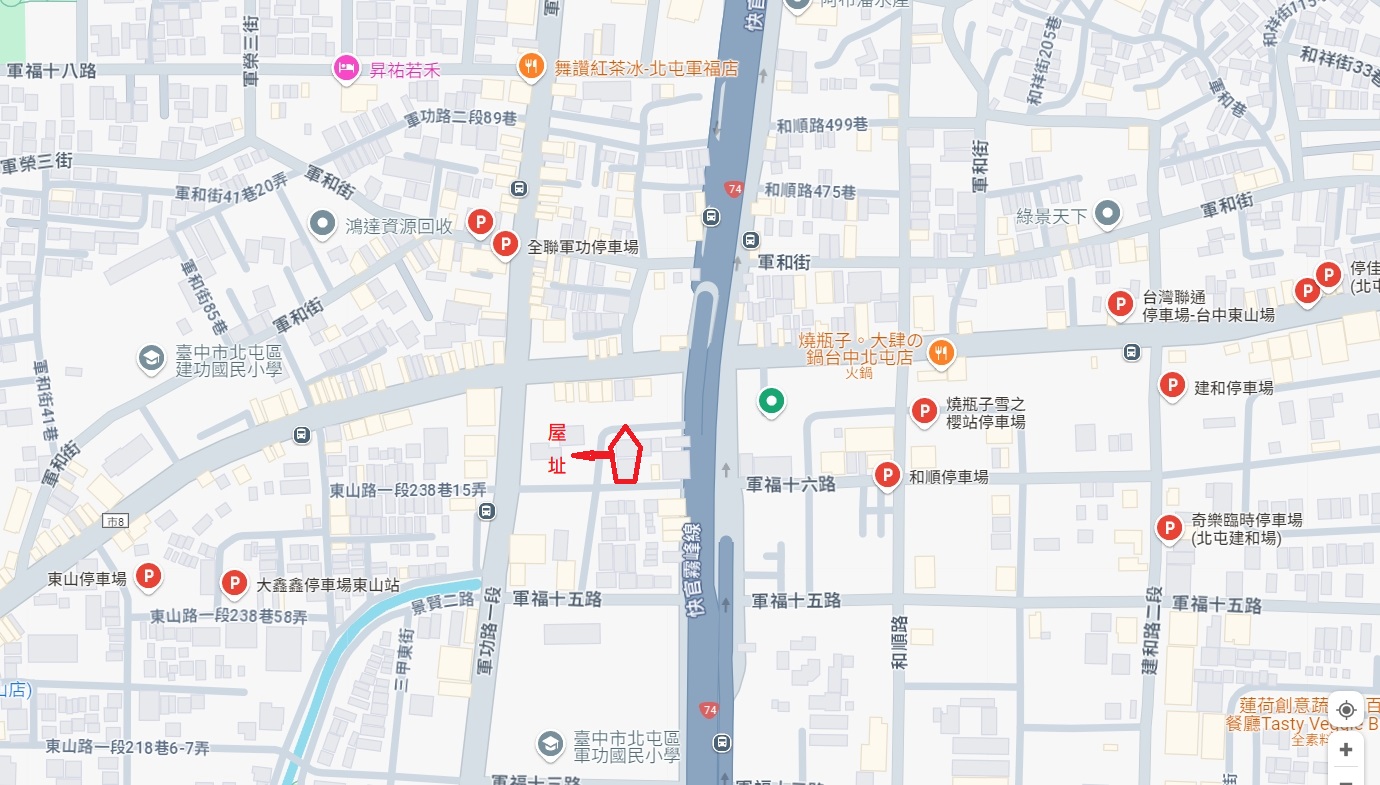
Task: Open 和順停車場 parking marker
Action: click(x=886, y=476)
